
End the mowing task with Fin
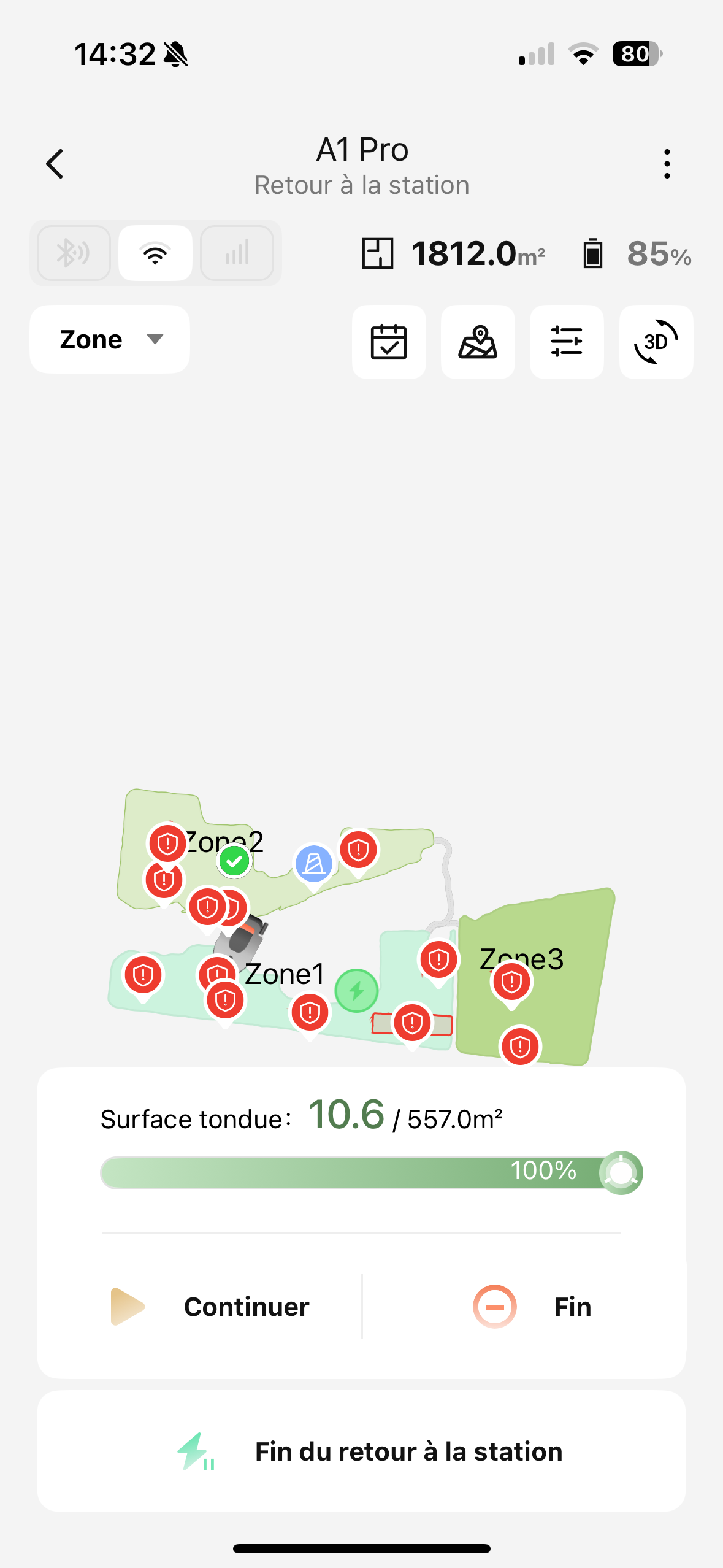[532, 1307]
